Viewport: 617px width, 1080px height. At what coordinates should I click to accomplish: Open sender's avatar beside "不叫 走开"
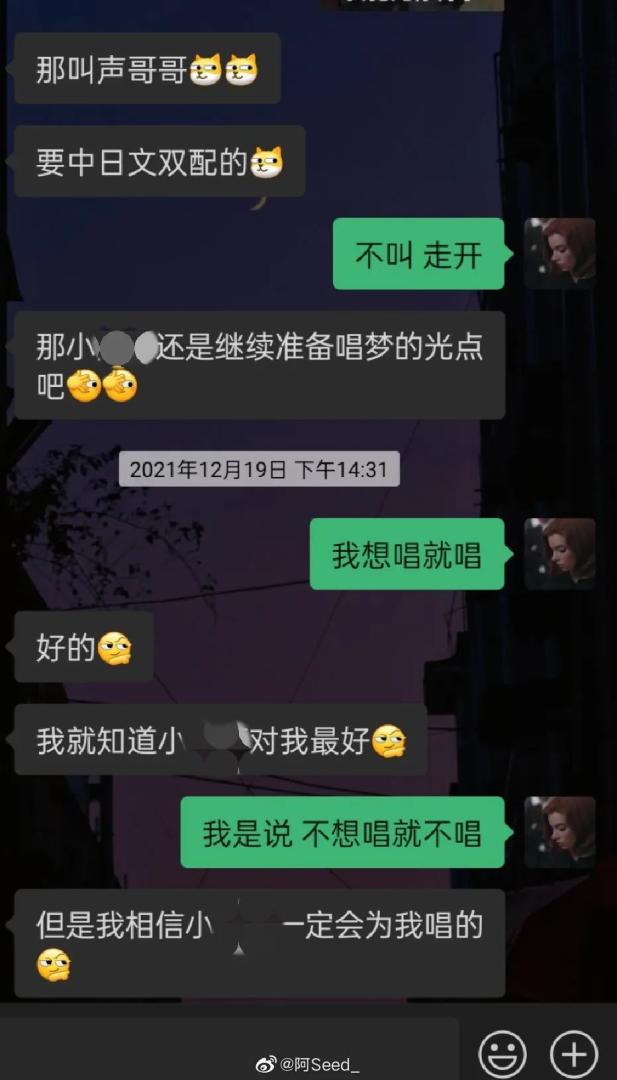[559, 254]
